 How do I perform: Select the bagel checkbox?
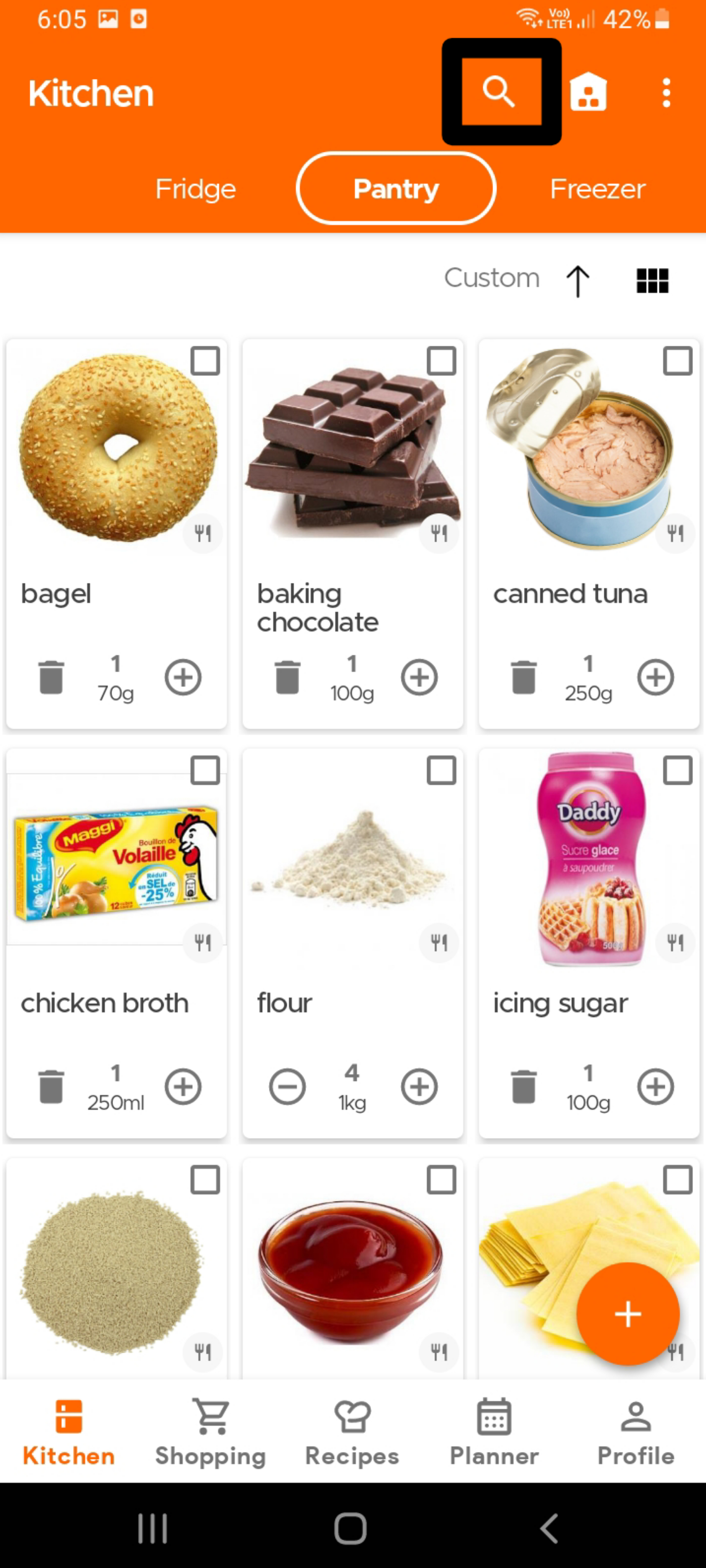205,361
